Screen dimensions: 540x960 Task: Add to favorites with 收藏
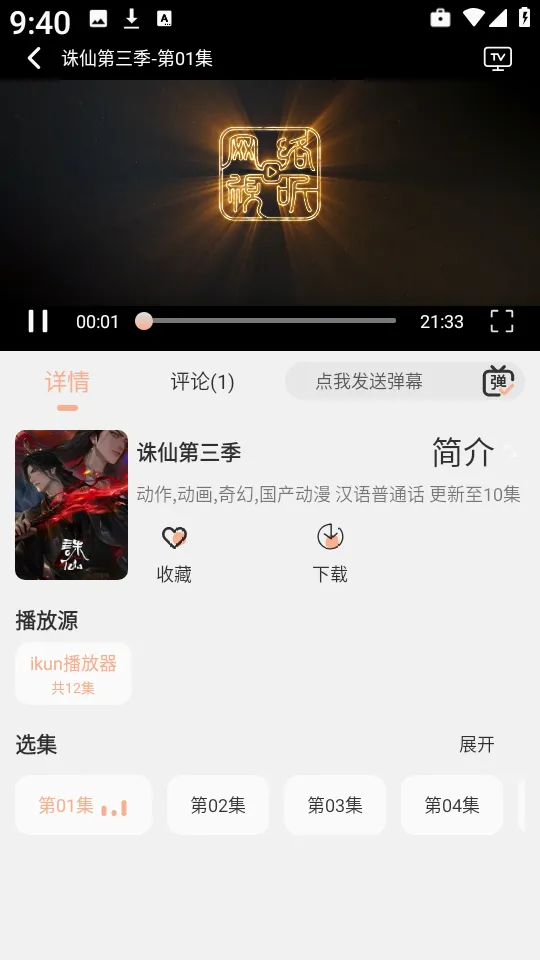[x=174, y=553]
